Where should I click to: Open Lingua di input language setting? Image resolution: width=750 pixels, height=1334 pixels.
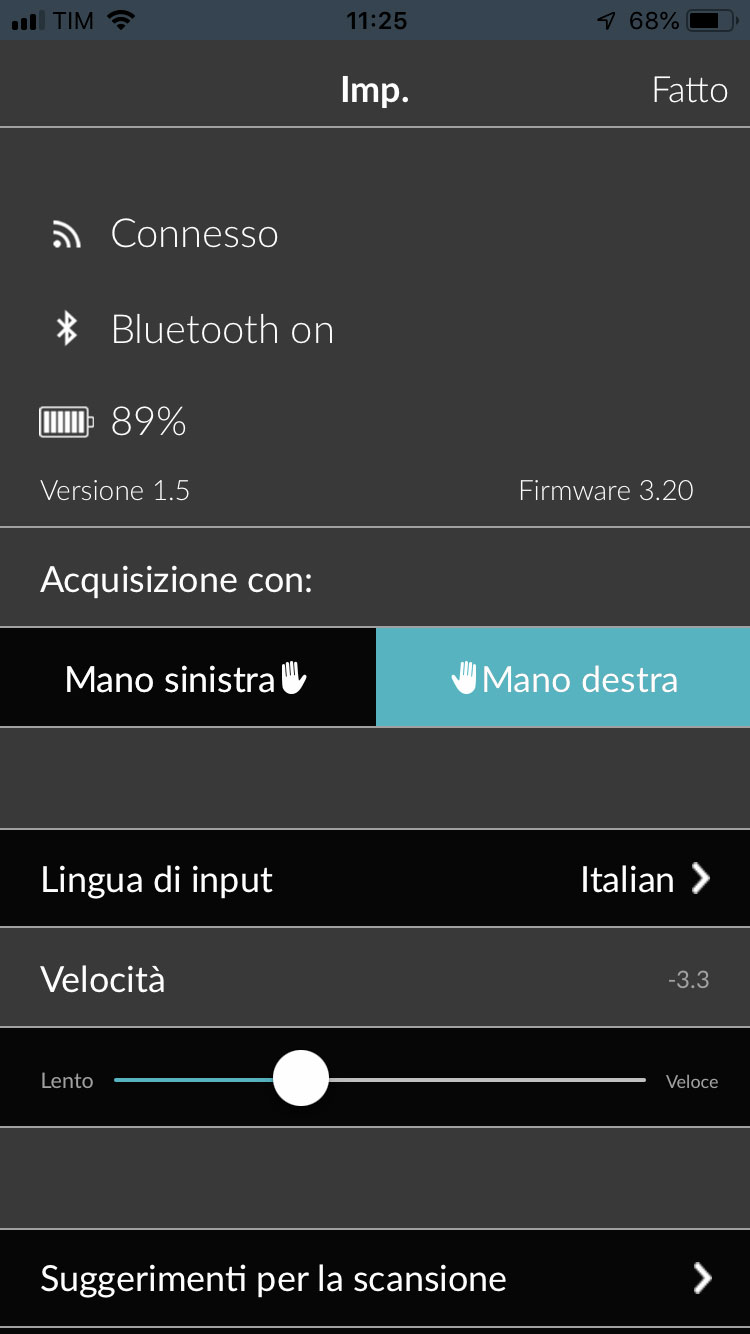tap(375, 879)
